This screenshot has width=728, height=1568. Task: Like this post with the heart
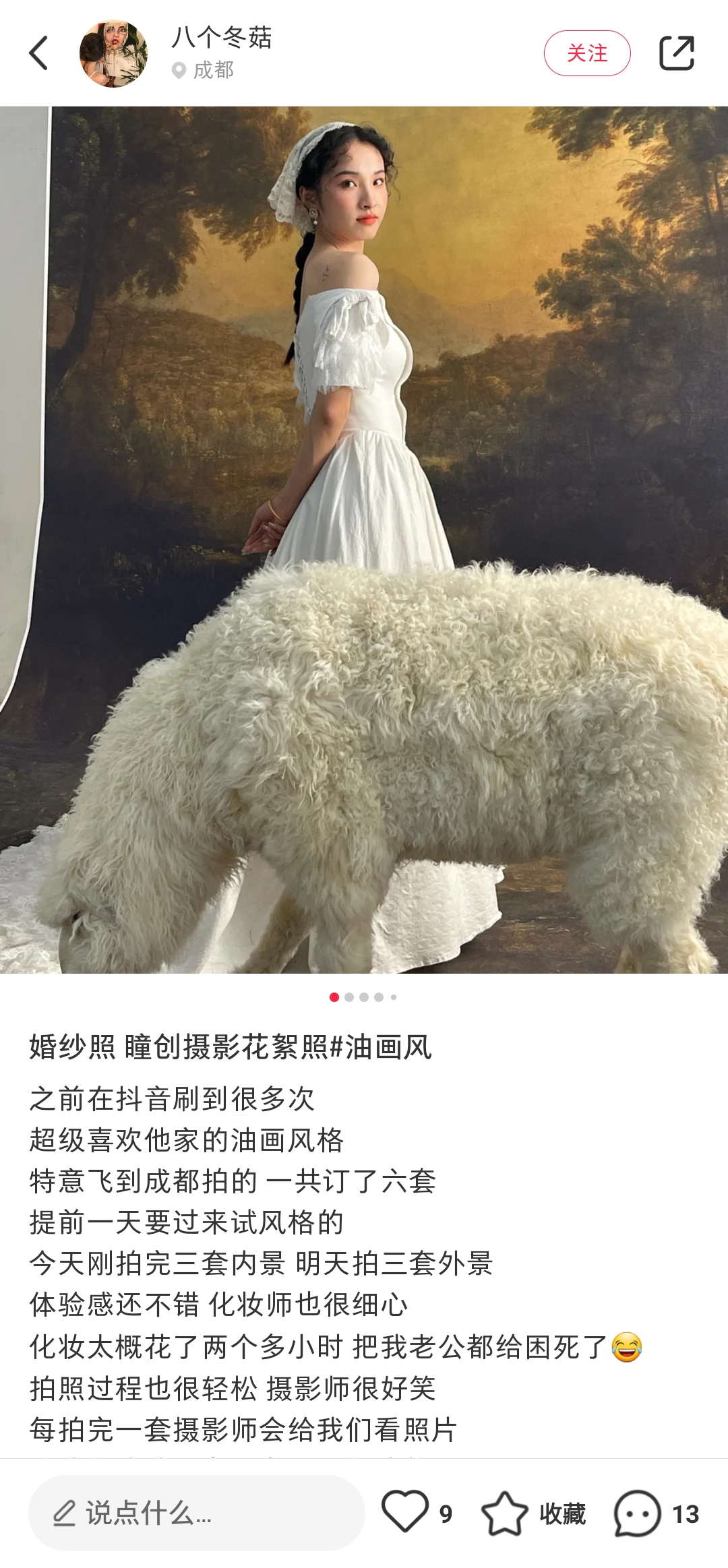pos(405,1512)
